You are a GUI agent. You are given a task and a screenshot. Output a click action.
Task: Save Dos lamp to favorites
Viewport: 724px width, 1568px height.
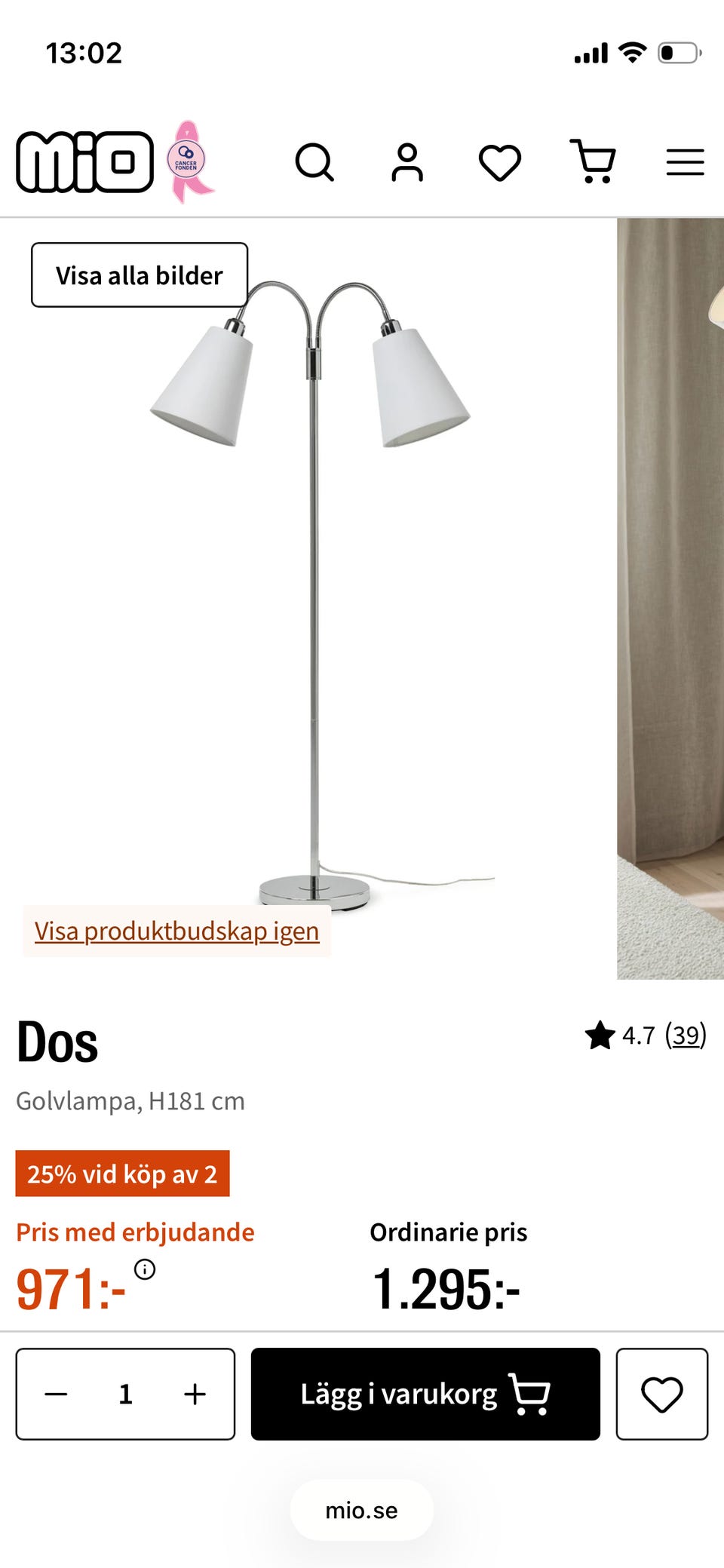662,1394
